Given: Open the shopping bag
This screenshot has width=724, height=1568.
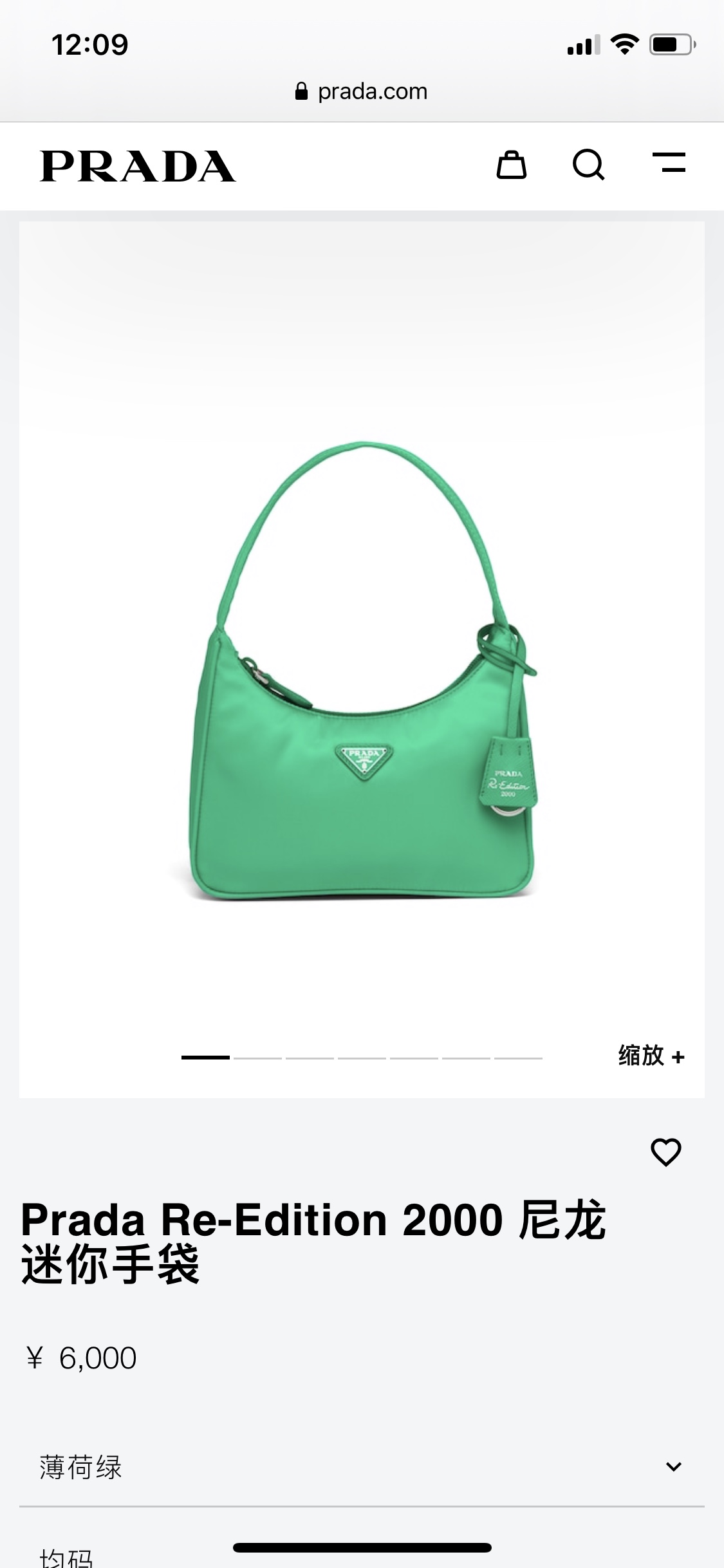Looking at the screenshot, I should (x=512, y=165).
